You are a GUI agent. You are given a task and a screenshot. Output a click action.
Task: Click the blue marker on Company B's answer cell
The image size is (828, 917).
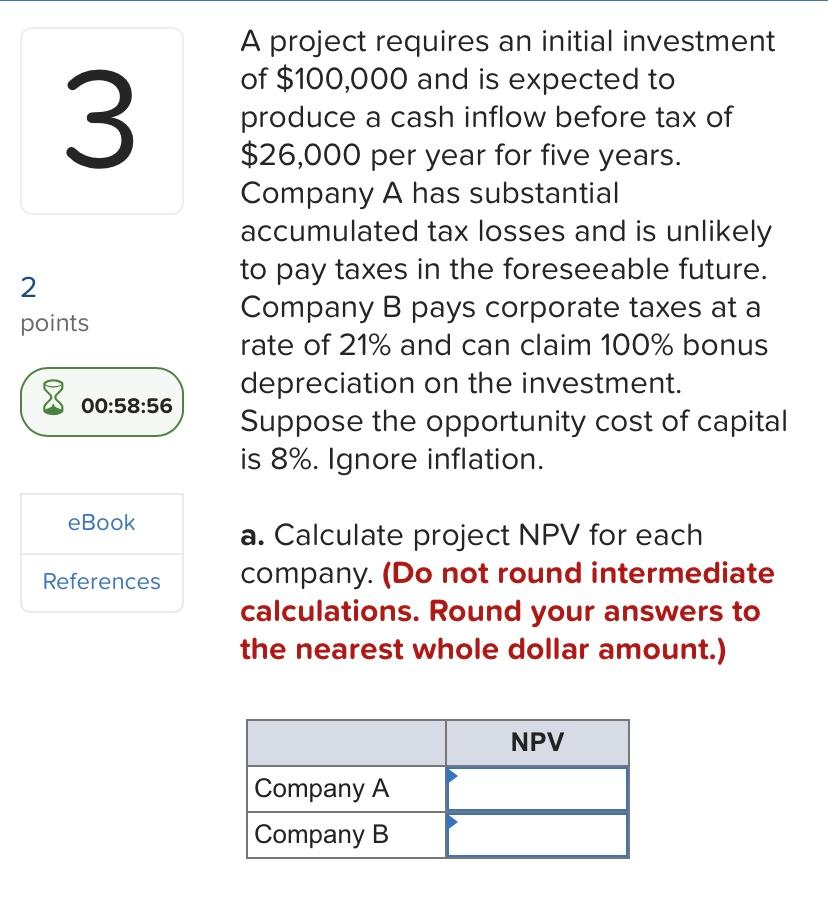coord(452,820)
